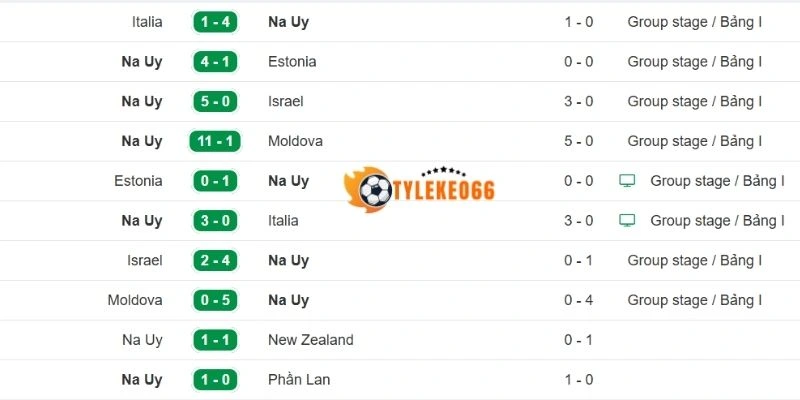This screenshot has width=800, height=400.
Task: Open the Israel 2-4 Na Uy match
Action: [x=215, y=261]
